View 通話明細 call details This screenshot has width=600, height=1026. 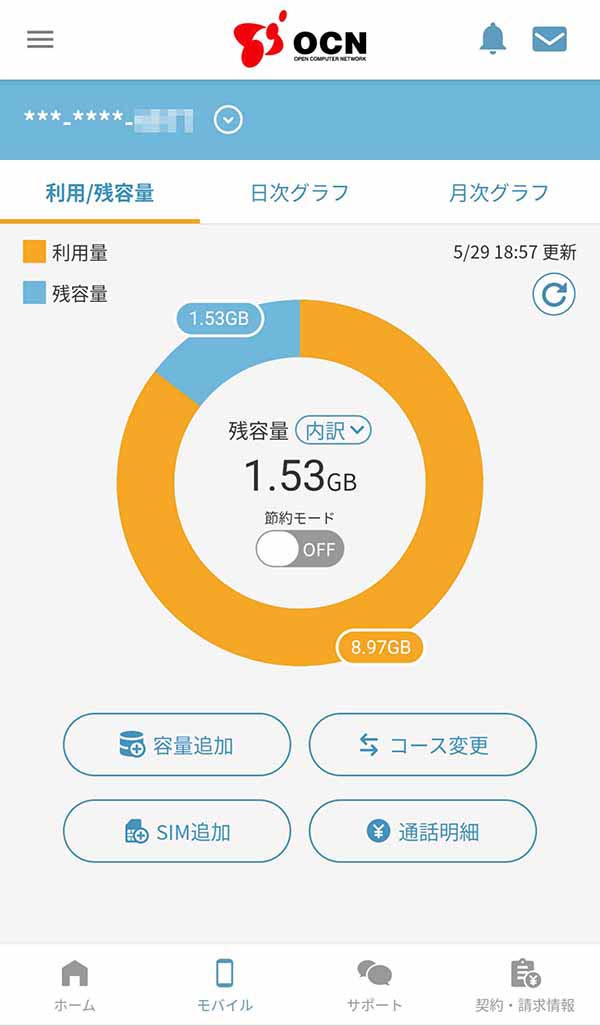(x=423, y=831)
